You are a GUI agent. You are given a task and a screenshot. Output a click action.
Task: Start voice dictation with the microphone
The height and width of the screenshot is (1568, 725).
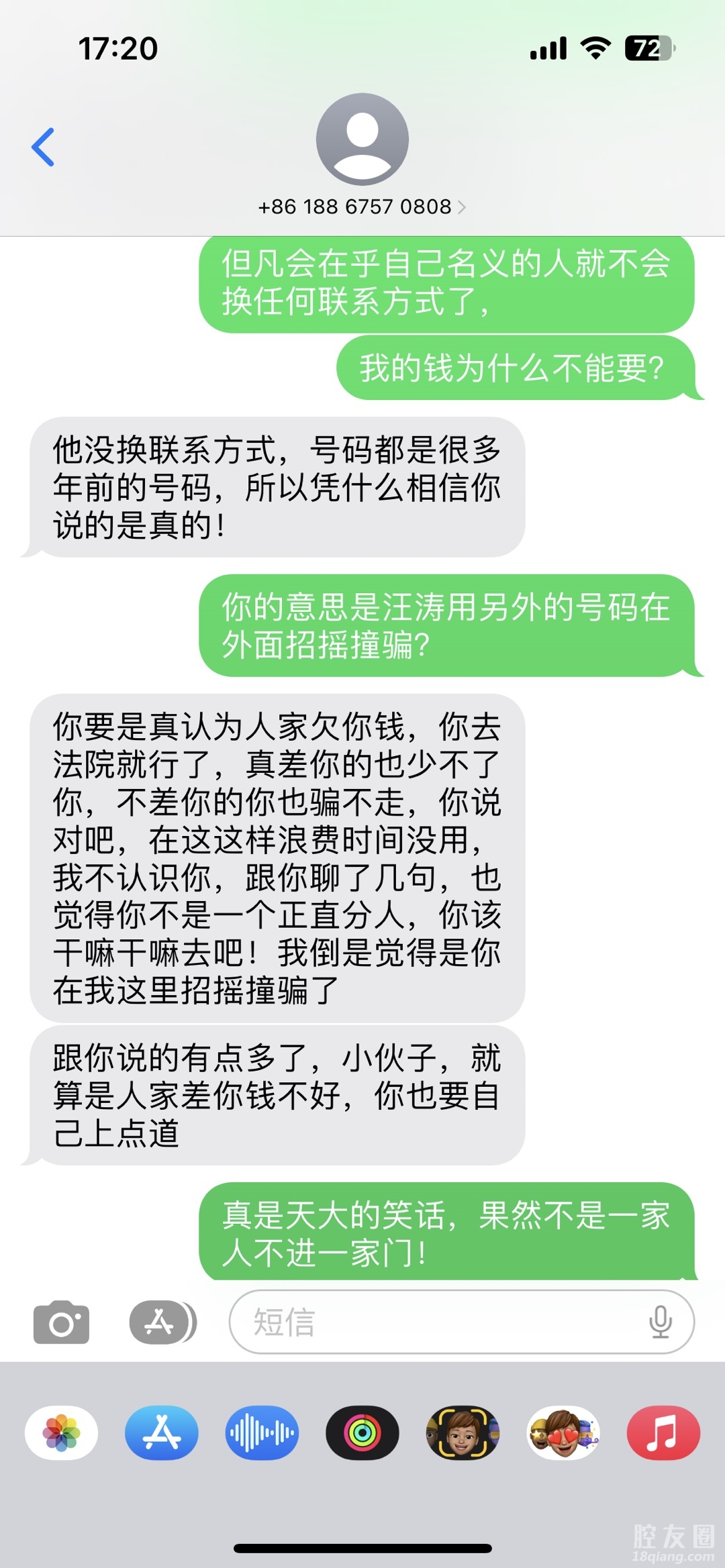click(661, 1322)
